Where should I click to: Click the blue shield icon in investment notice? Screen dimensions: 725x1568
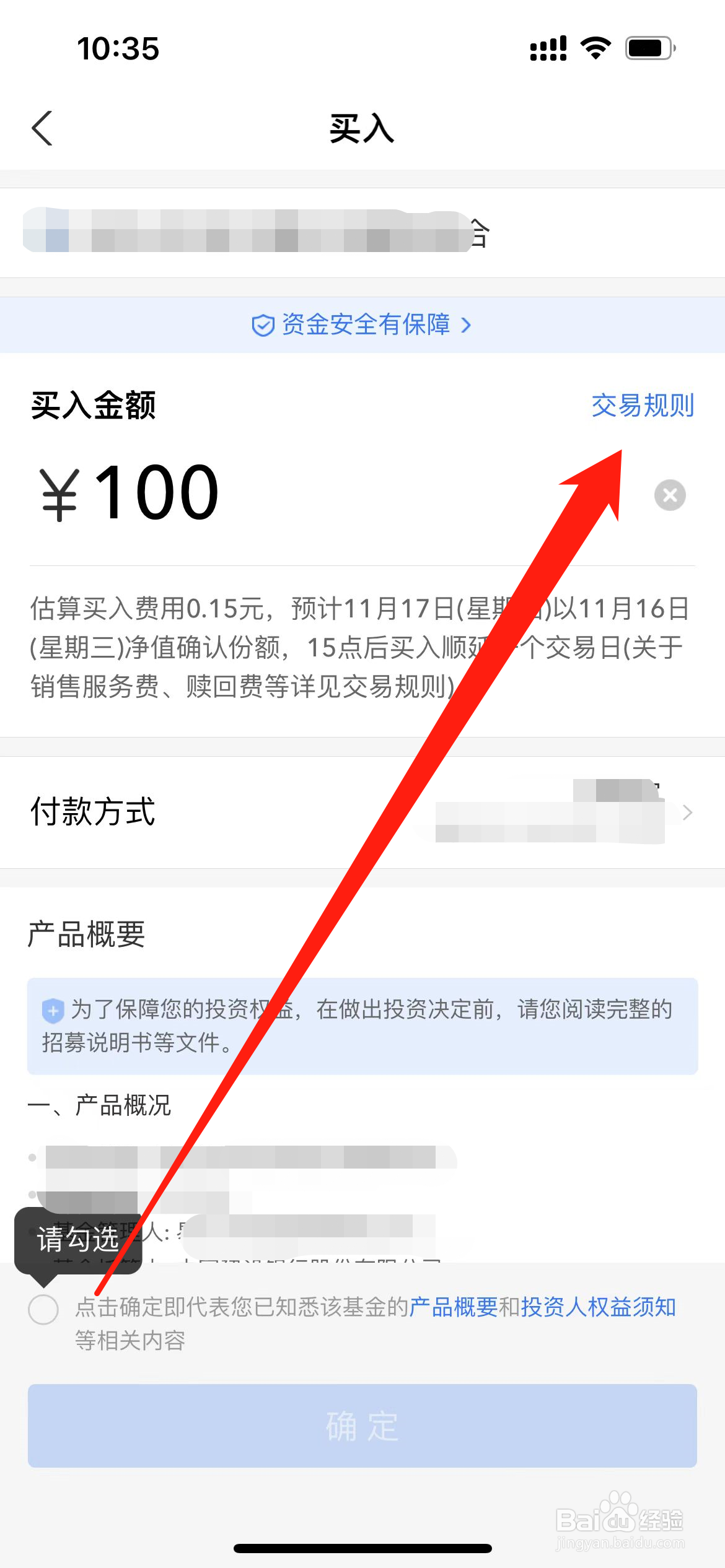click(x=54, y=1009)
